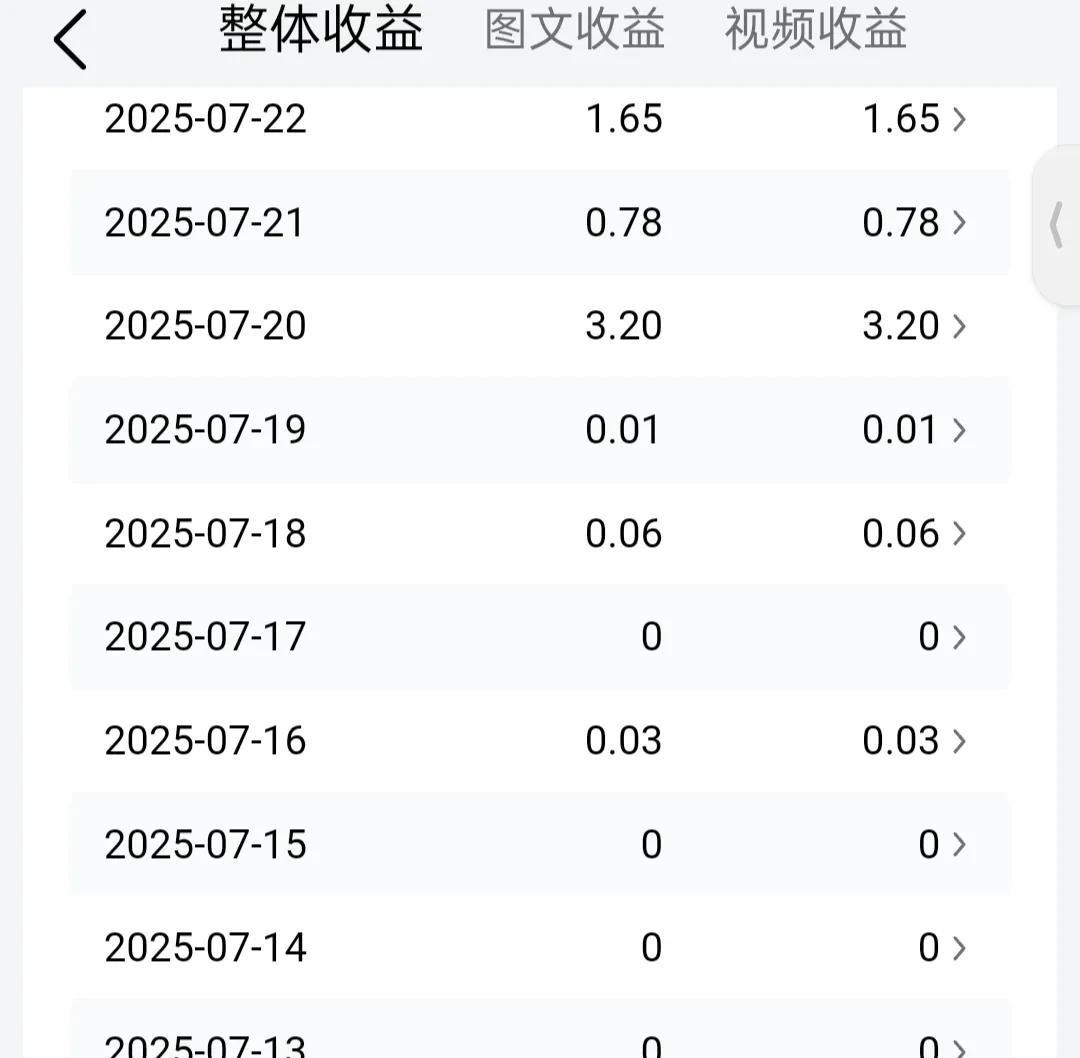
Task: View the 2025-07-20 earnings row
Action: [539, 326]
